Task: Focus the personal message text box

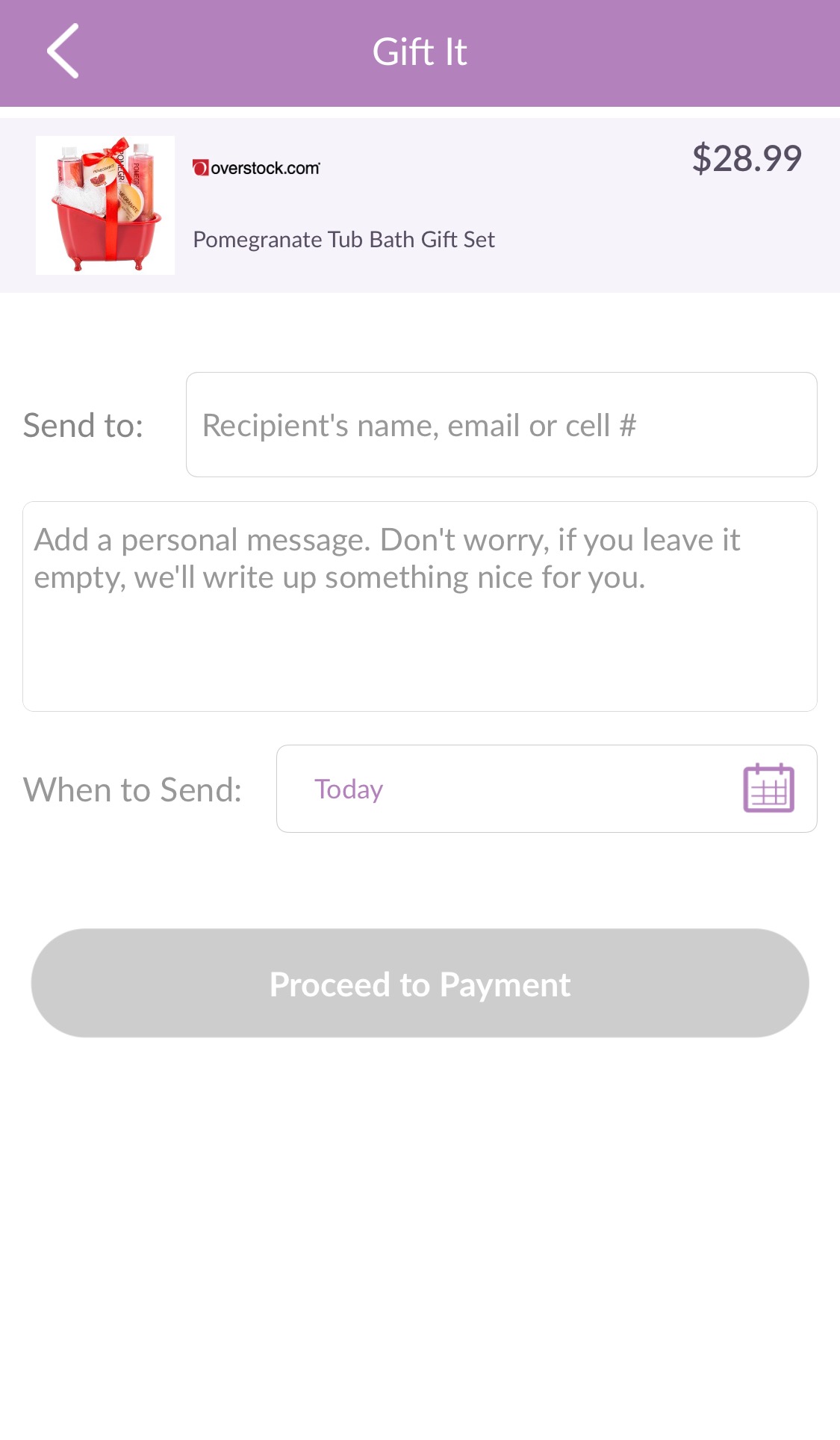Action: tap(420, 606)
